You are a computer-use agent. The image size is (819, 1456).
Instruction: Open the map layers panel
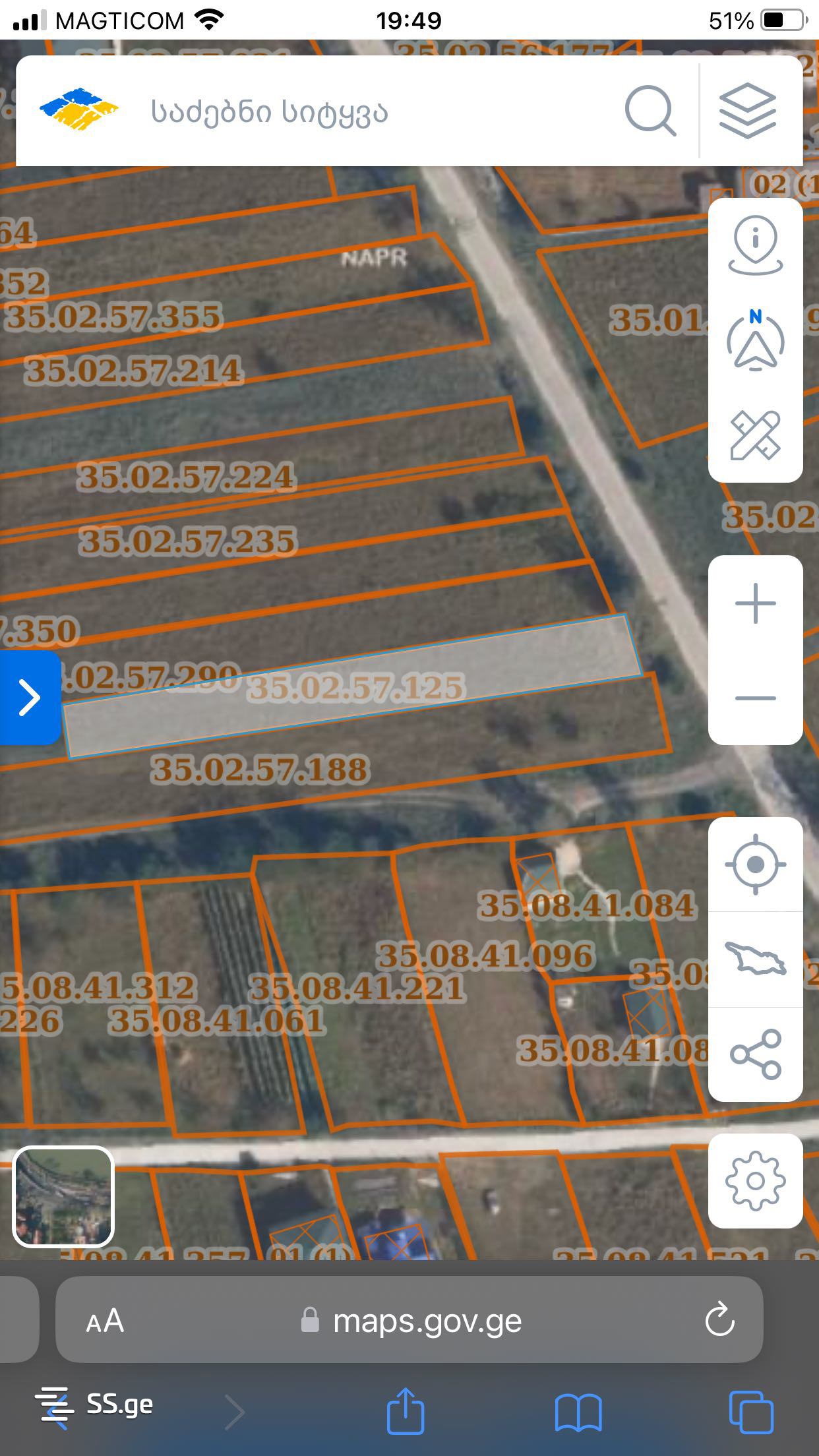(x=748, y=111)
